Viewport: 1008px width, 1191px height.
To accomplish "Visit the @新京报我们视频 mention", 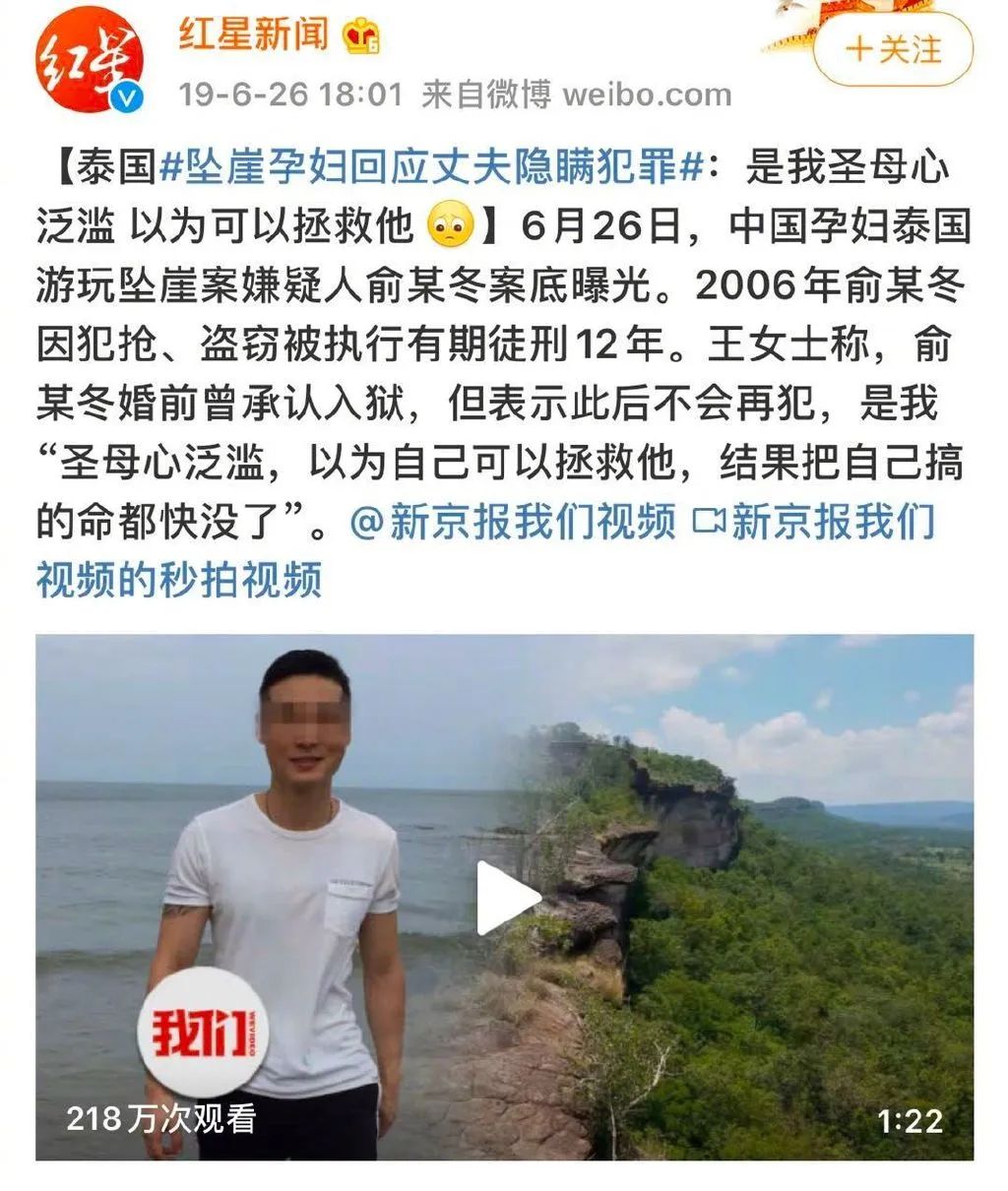I will [x=513, y=522].
